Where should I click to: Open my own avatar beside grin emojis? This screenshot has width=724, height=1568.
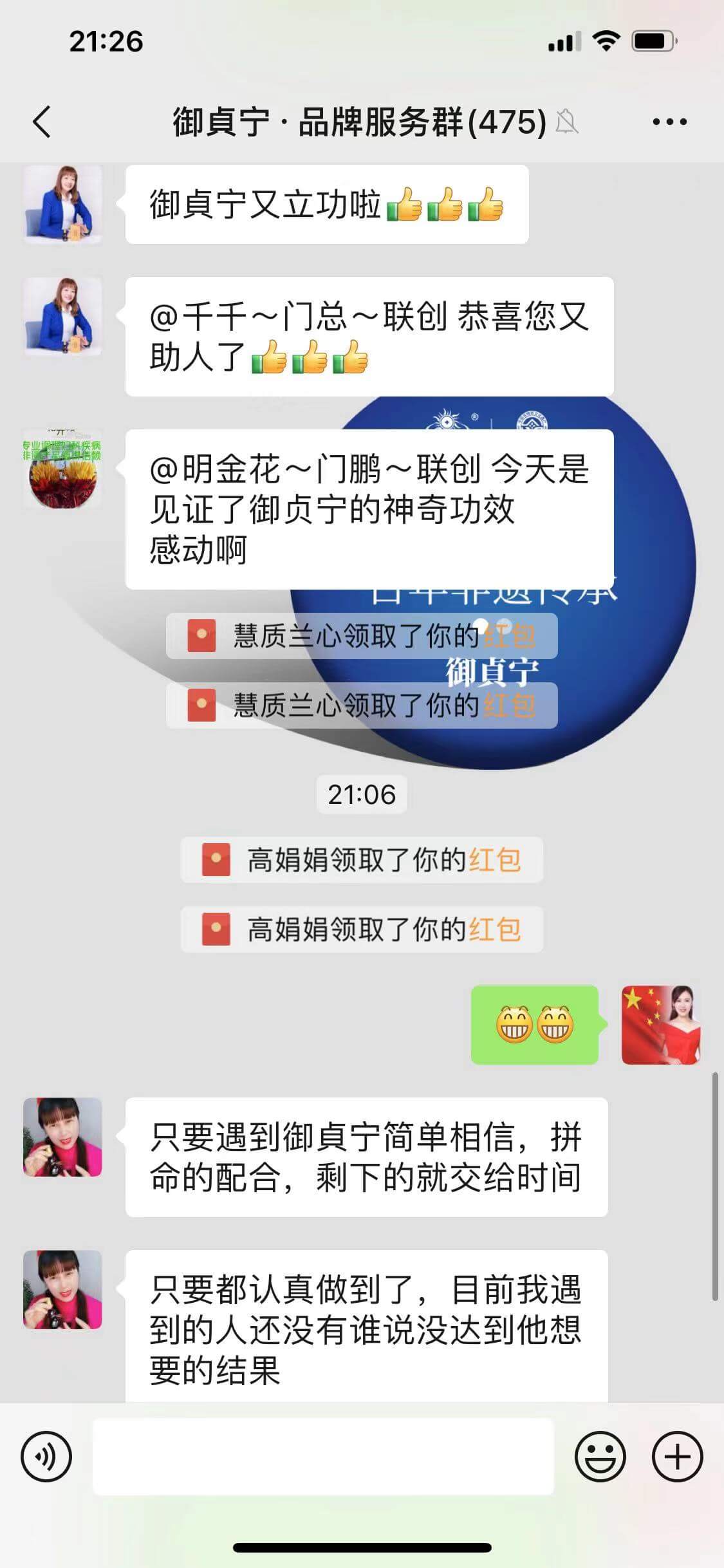[x=661, y=1025]
